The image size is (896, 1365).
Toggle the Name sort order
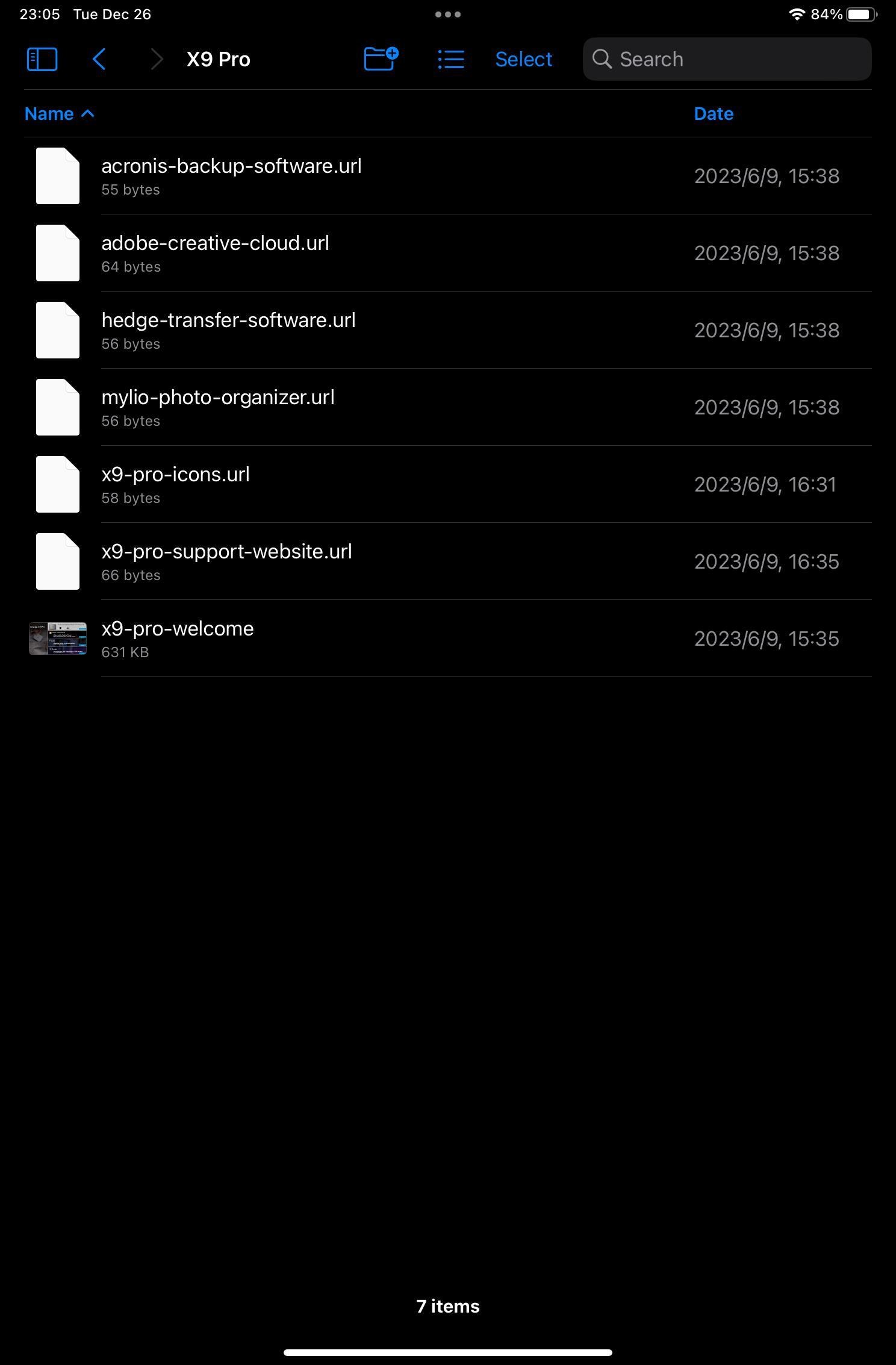click(49, 113)
